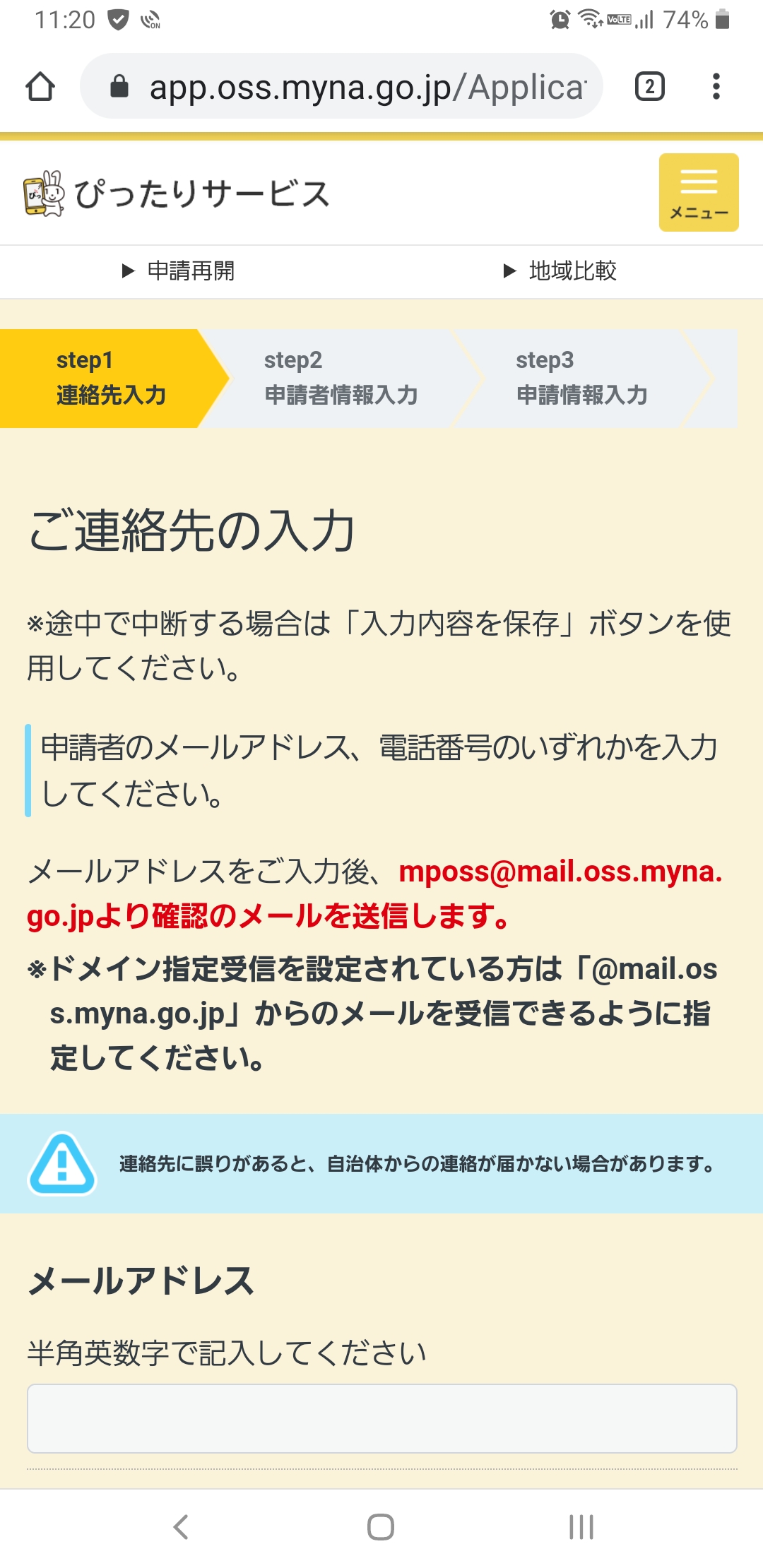Viewport: 763px width, 1568px height.
Task: Open the yellow メニュー button
Action: point(698,192)
